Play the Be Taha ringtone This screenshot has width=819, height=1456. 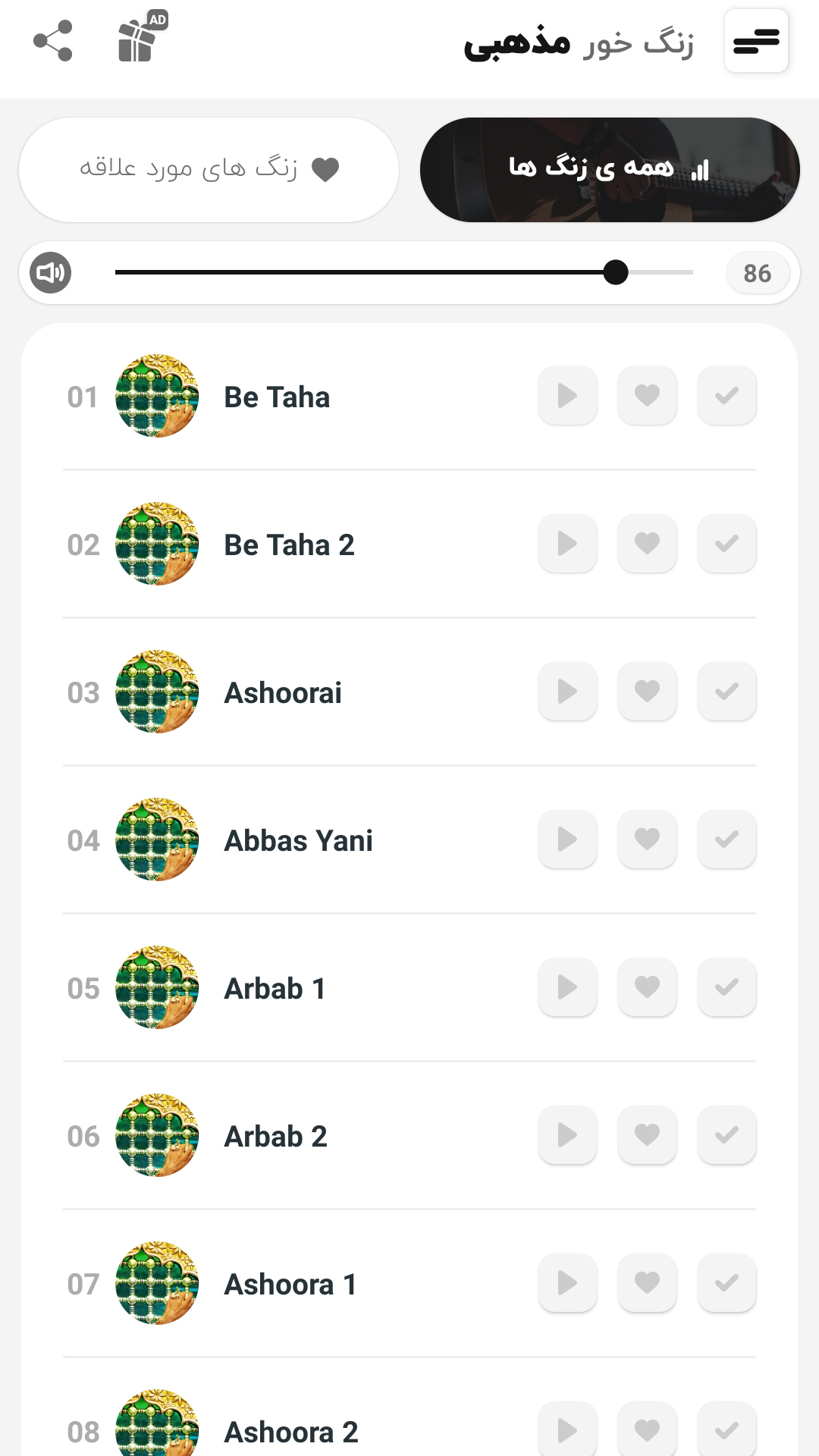click(x=566, y=395)
